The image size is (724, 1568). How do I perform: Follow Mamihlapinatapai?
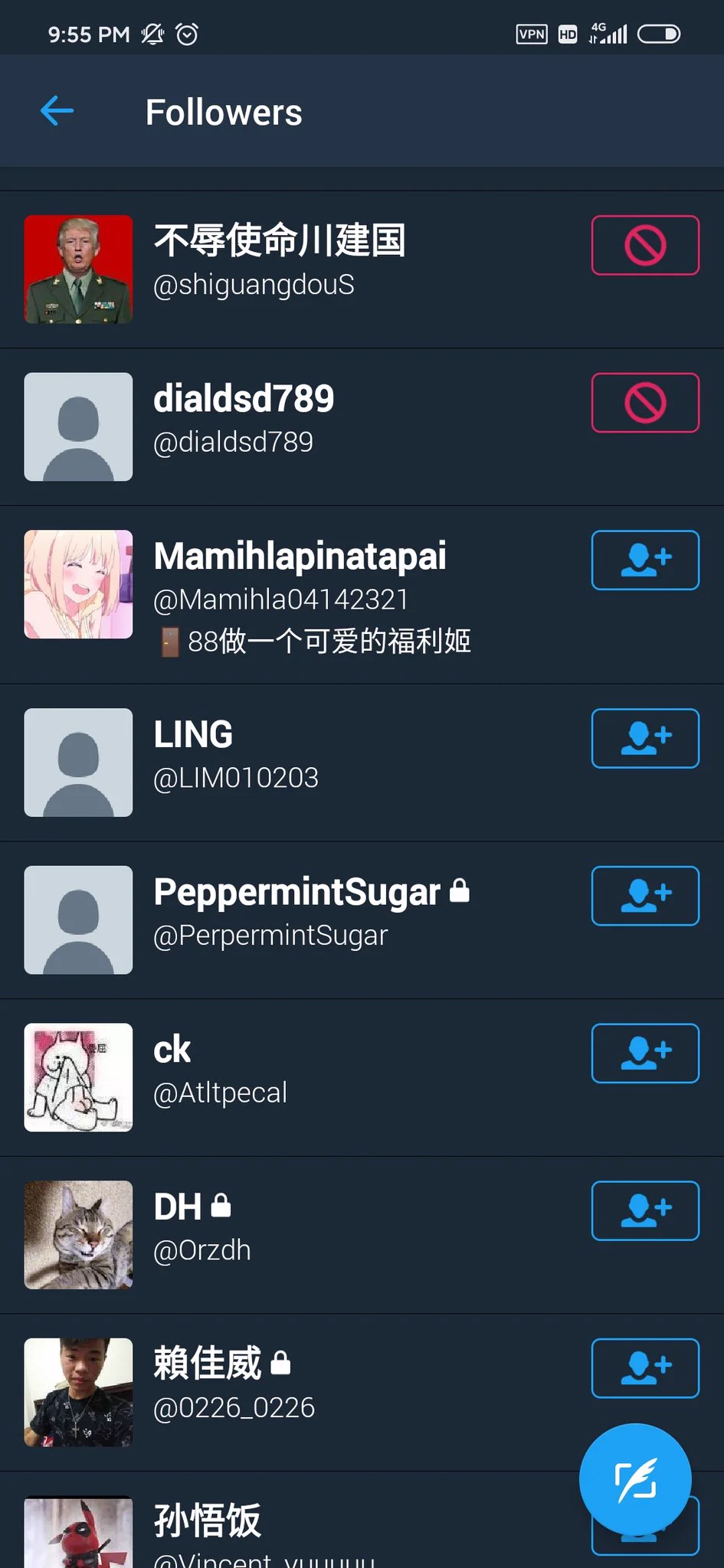(x=644, y=560)
